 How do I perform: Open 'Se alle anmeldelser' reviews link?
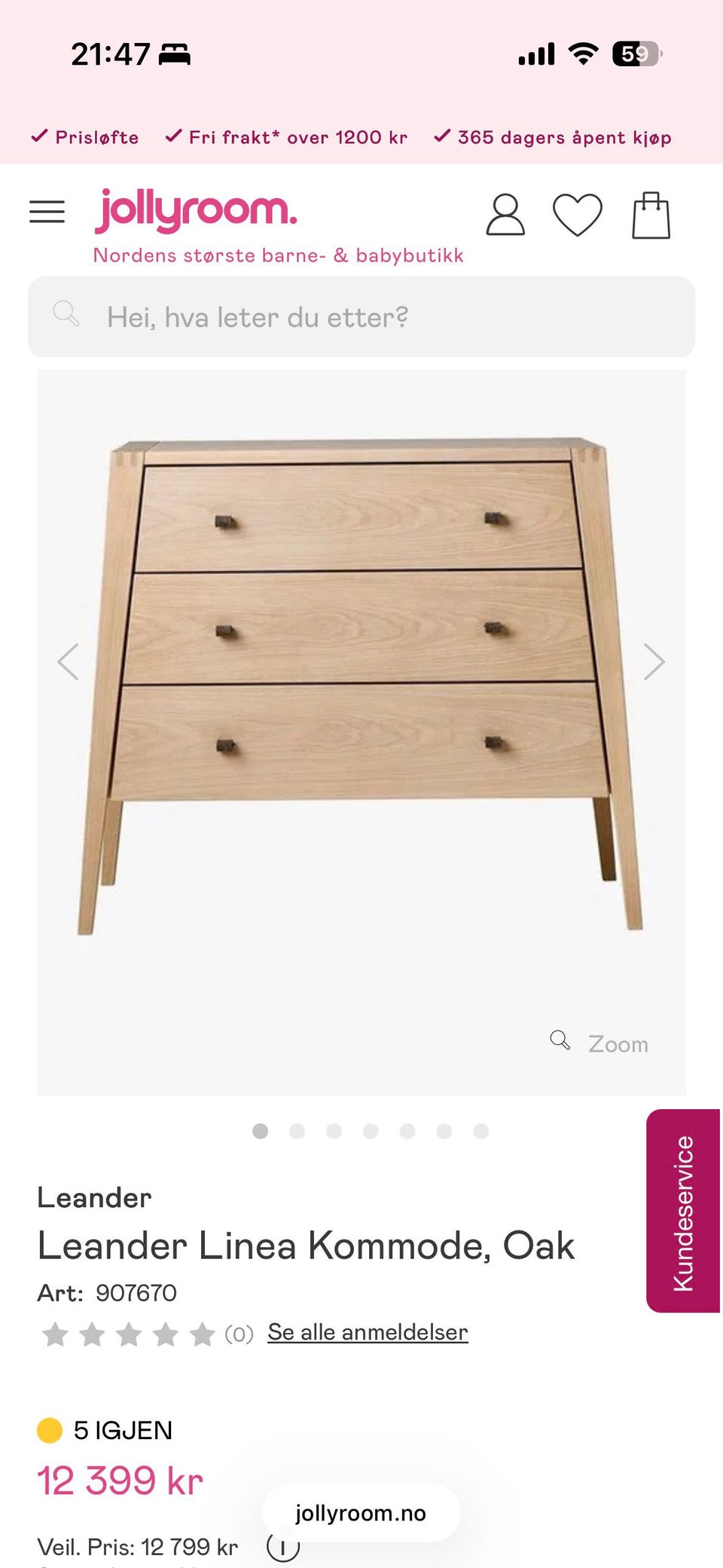(x=368, y=1332)
